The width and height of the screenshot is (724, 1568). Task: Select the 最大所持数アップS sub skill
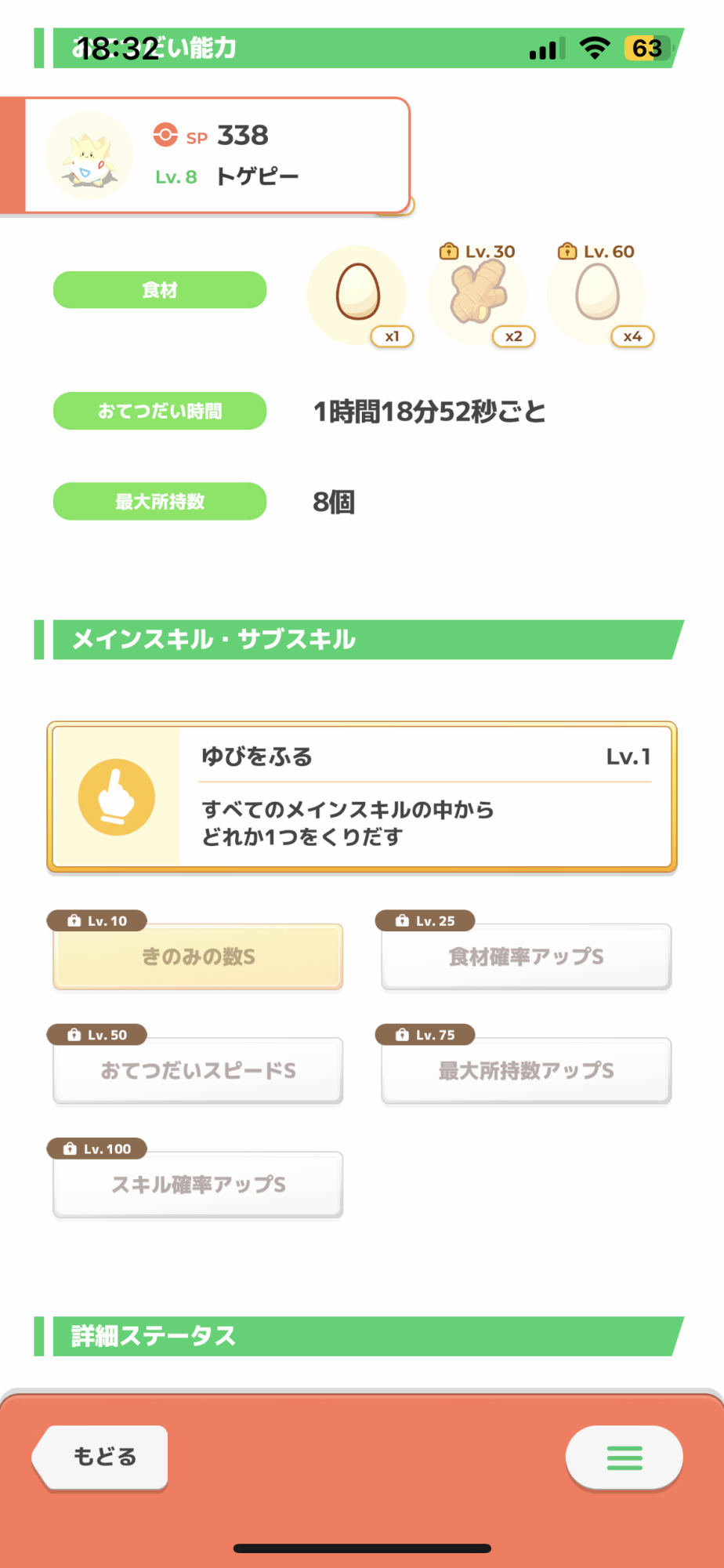tap(527, 1070)
